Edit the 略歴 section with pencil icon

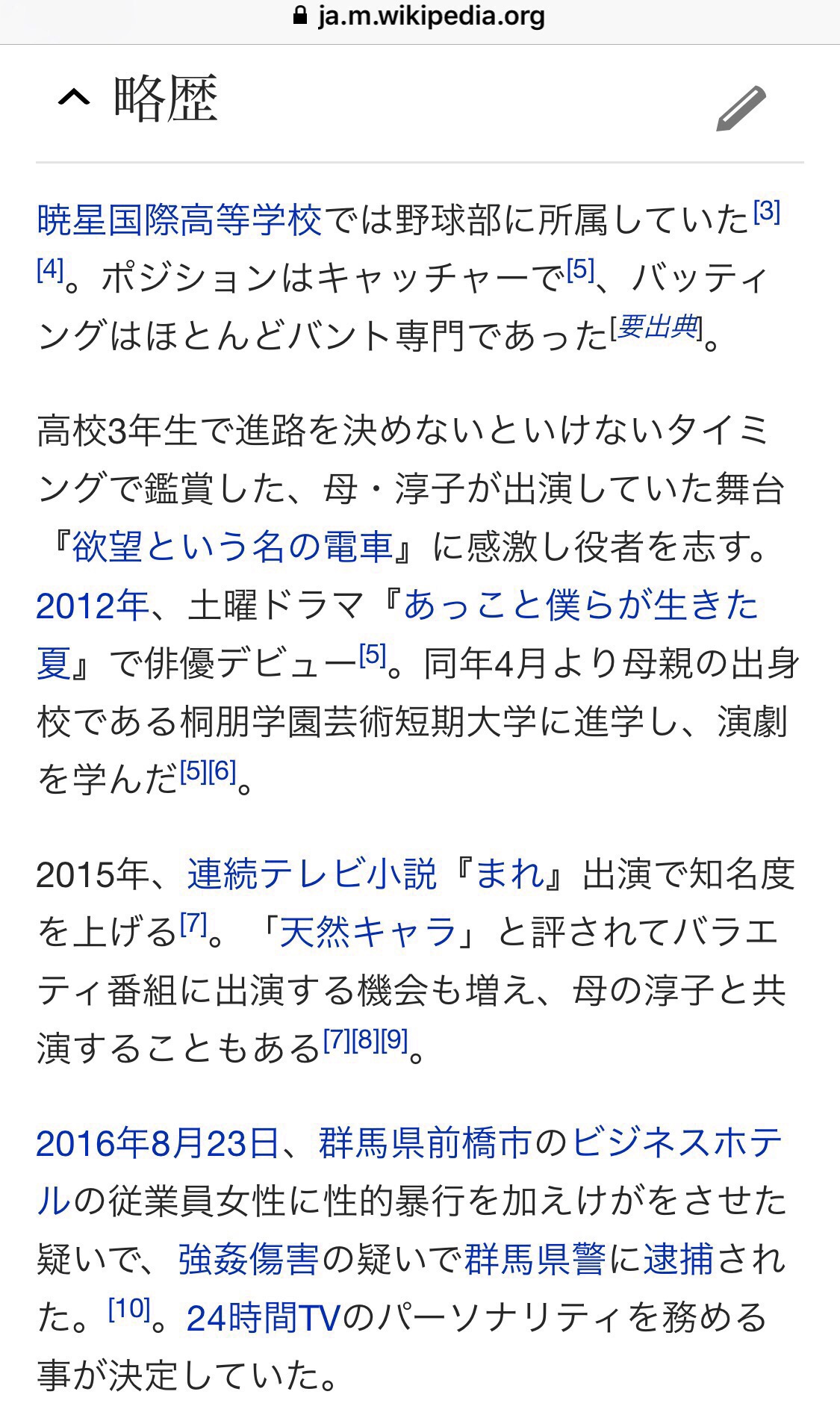(x=741, y=109)
